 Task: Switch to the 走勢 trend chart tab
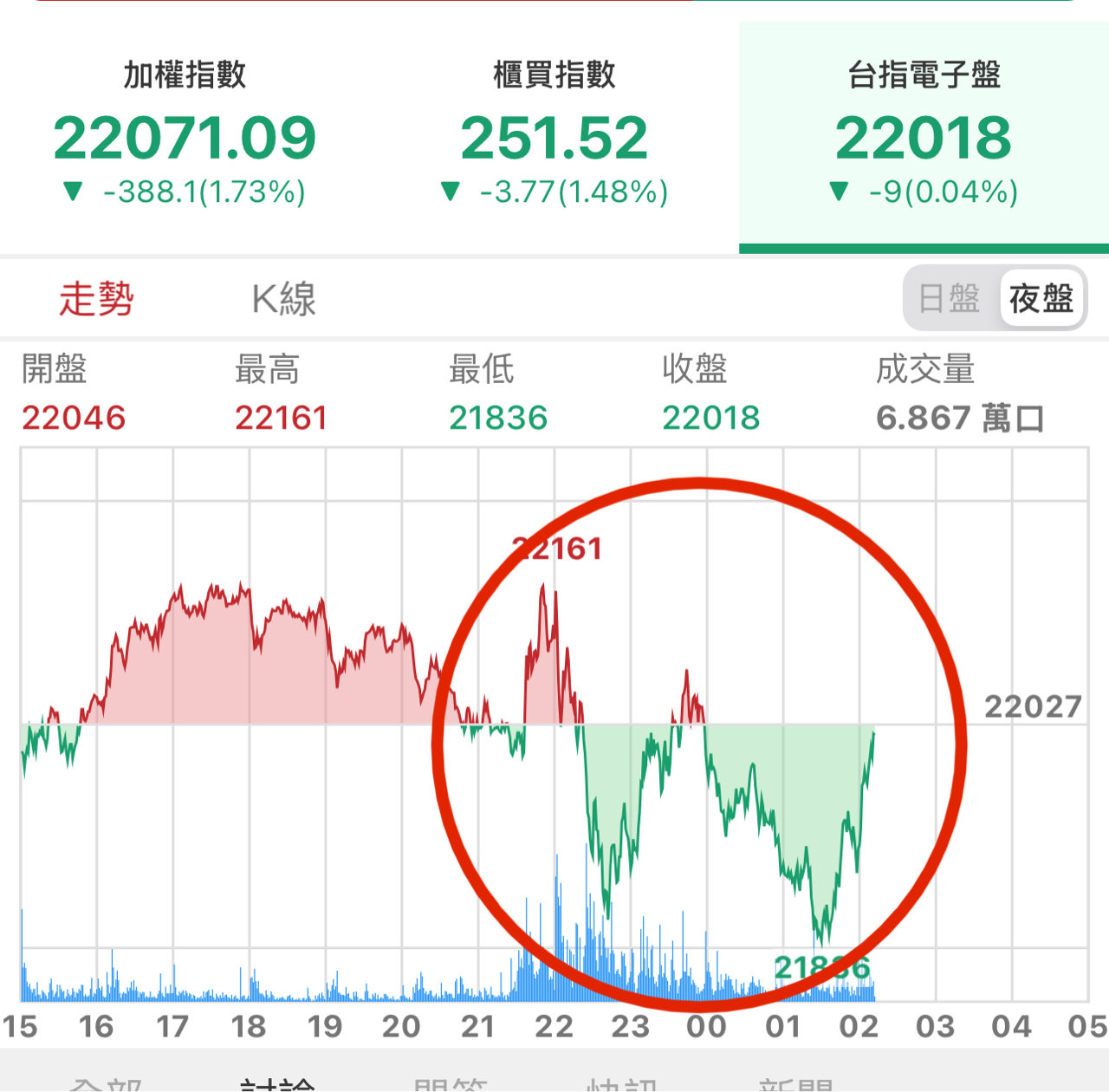coord(96,299)
